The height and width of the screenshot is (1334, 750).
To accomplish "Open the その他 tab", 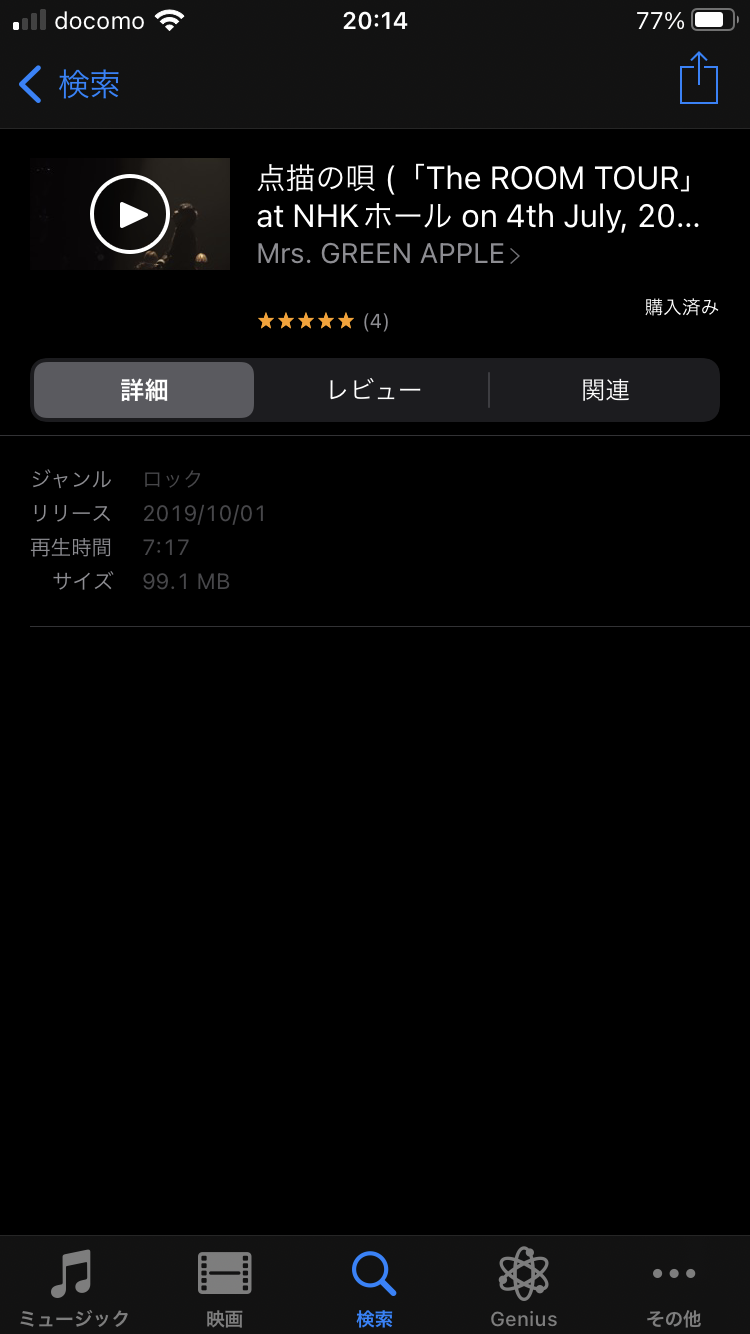I will [x=673, y=1288].
